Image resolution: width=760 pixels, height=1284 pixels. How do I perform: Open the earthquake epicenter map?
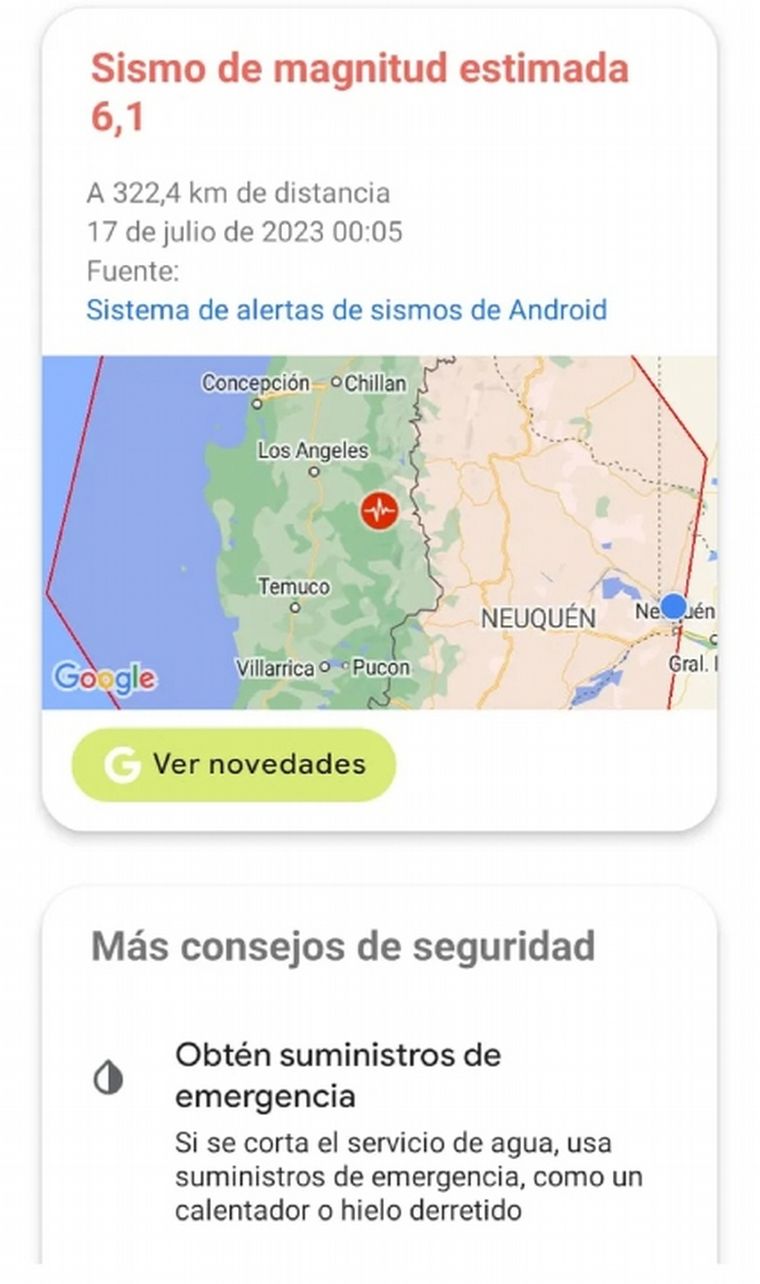pyautogui.click(x=378, y=532)
